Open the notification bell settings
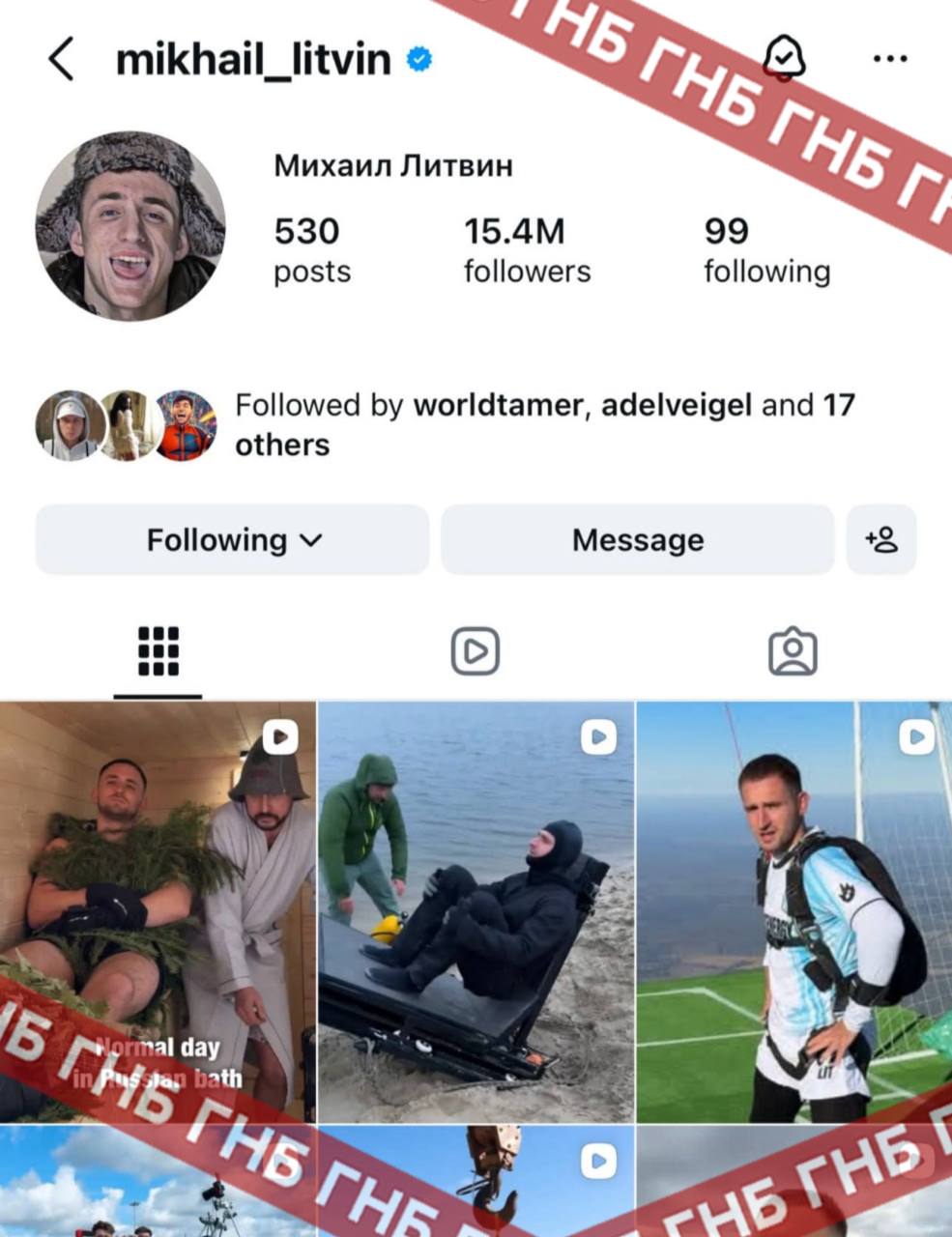Viewport: 952px width, 1237px height. click(x=784, y=58)
